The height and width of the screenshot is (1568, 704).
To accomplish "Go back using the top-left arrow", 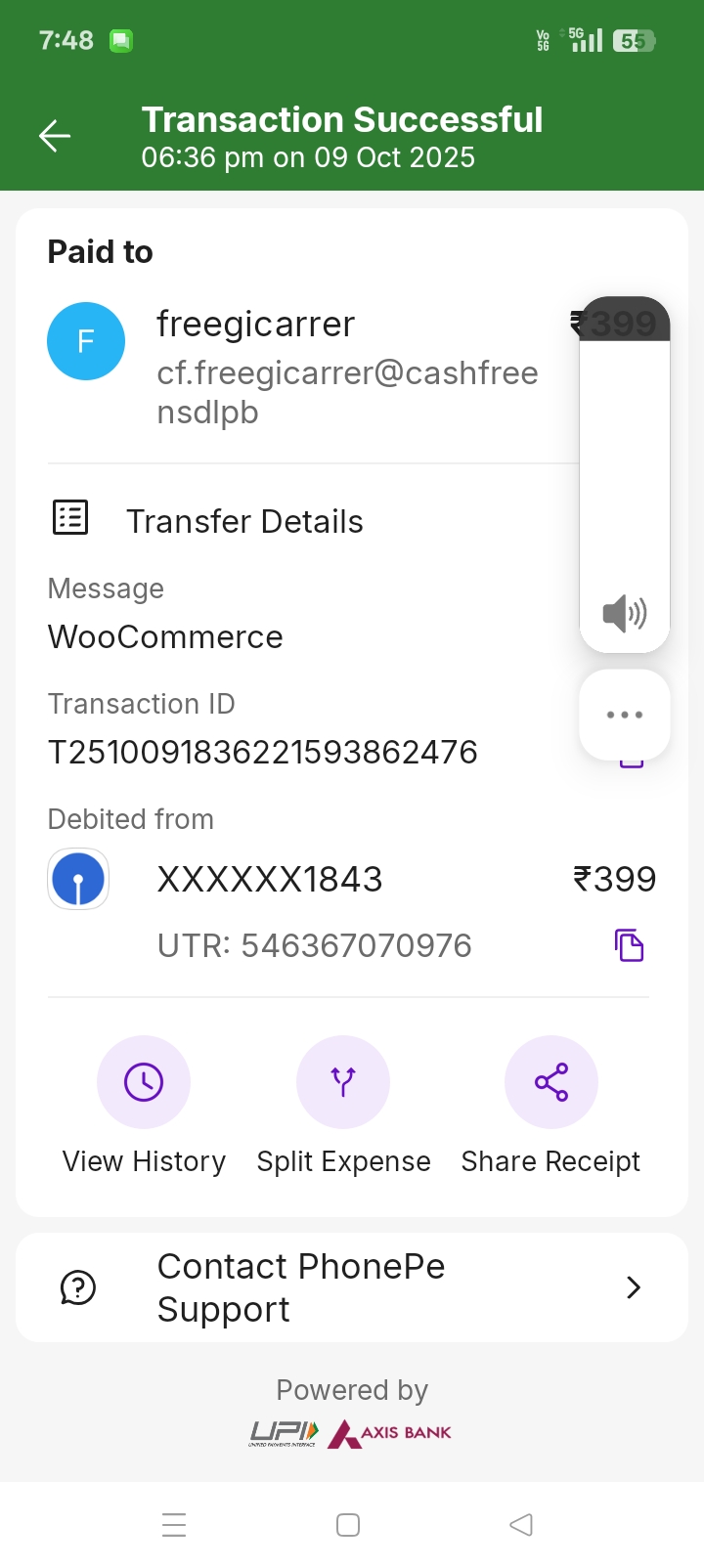I will click(x=55, y=136).
